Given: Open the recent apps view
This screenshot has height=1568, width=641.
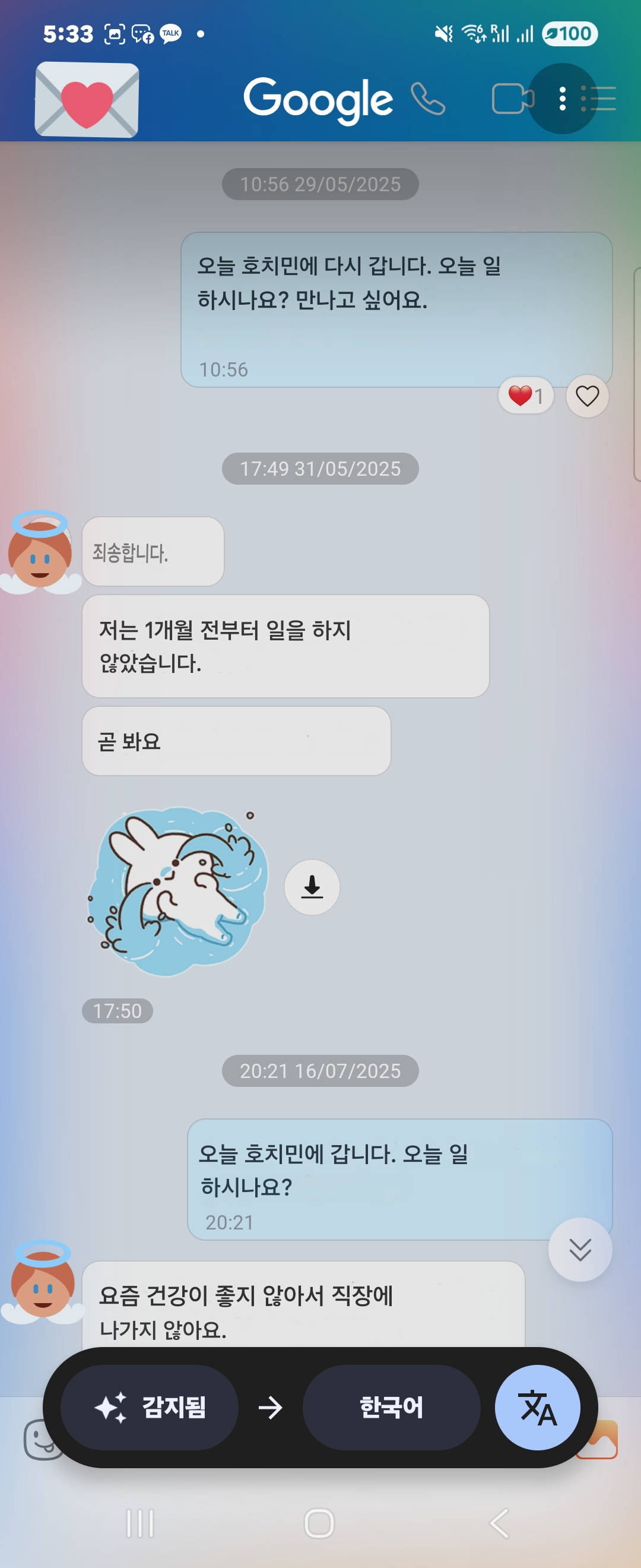Looking at the screenshot, I should click(x=140, y=1523).
